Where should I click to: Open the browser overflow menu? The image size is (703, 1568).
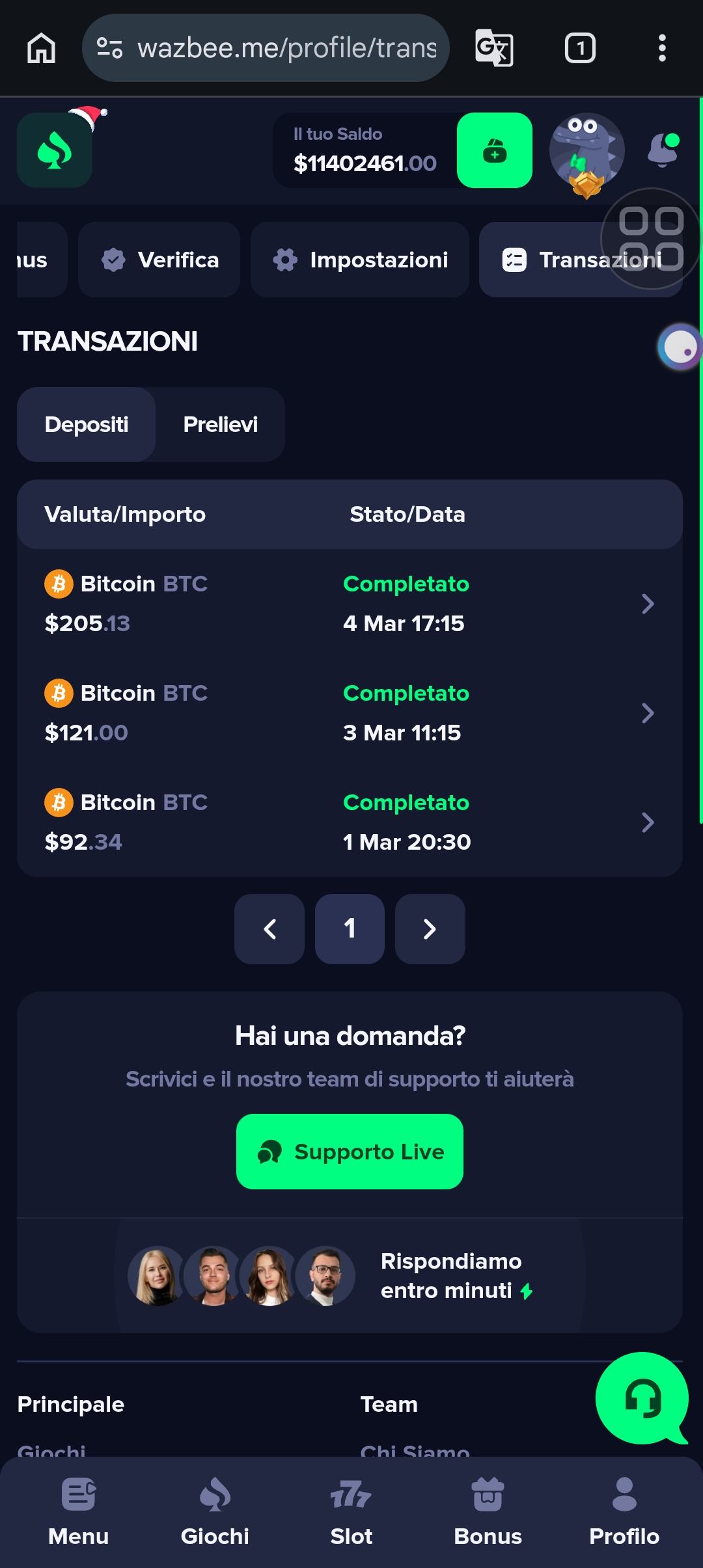click(662, 48)
